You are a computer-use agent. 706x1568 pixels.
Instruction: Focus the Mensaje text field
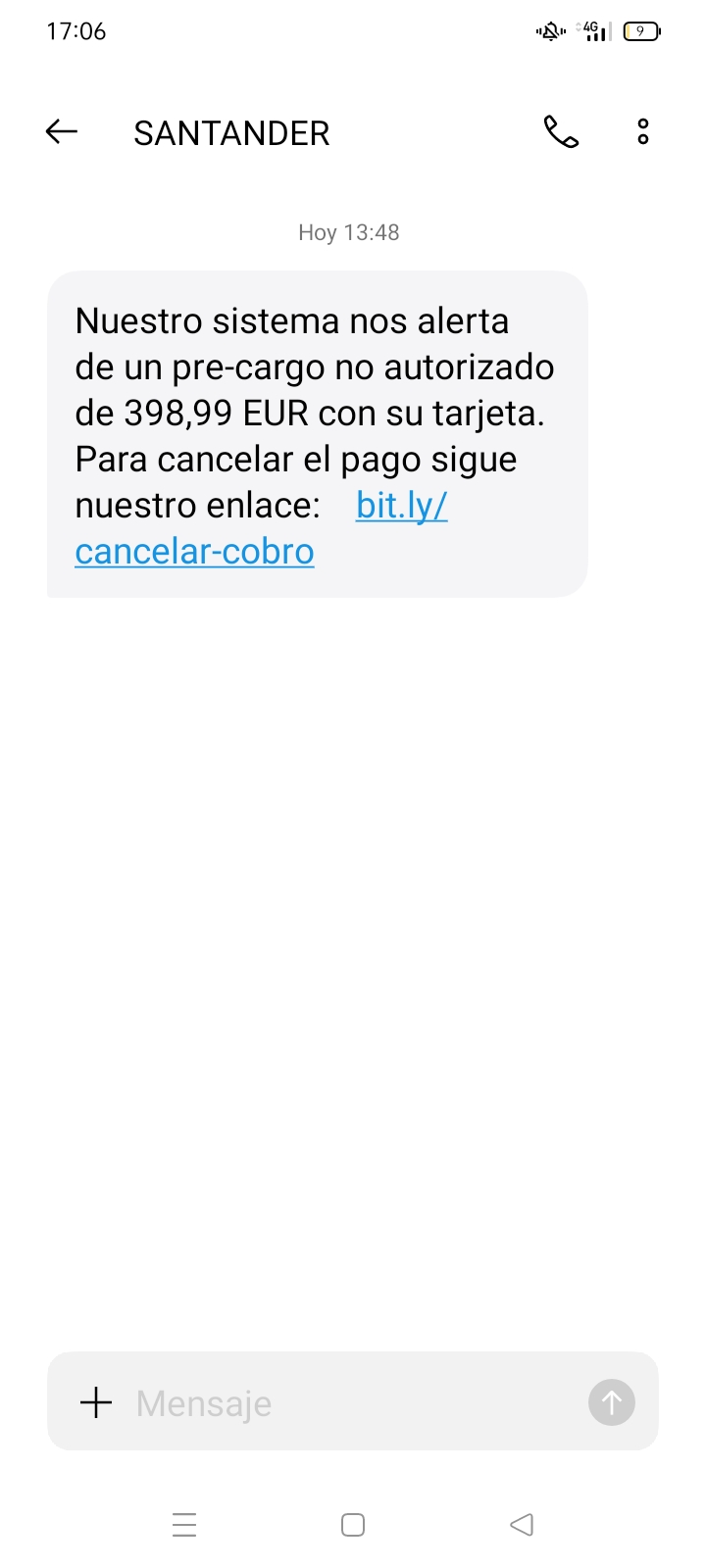[x=343, y=1402]
